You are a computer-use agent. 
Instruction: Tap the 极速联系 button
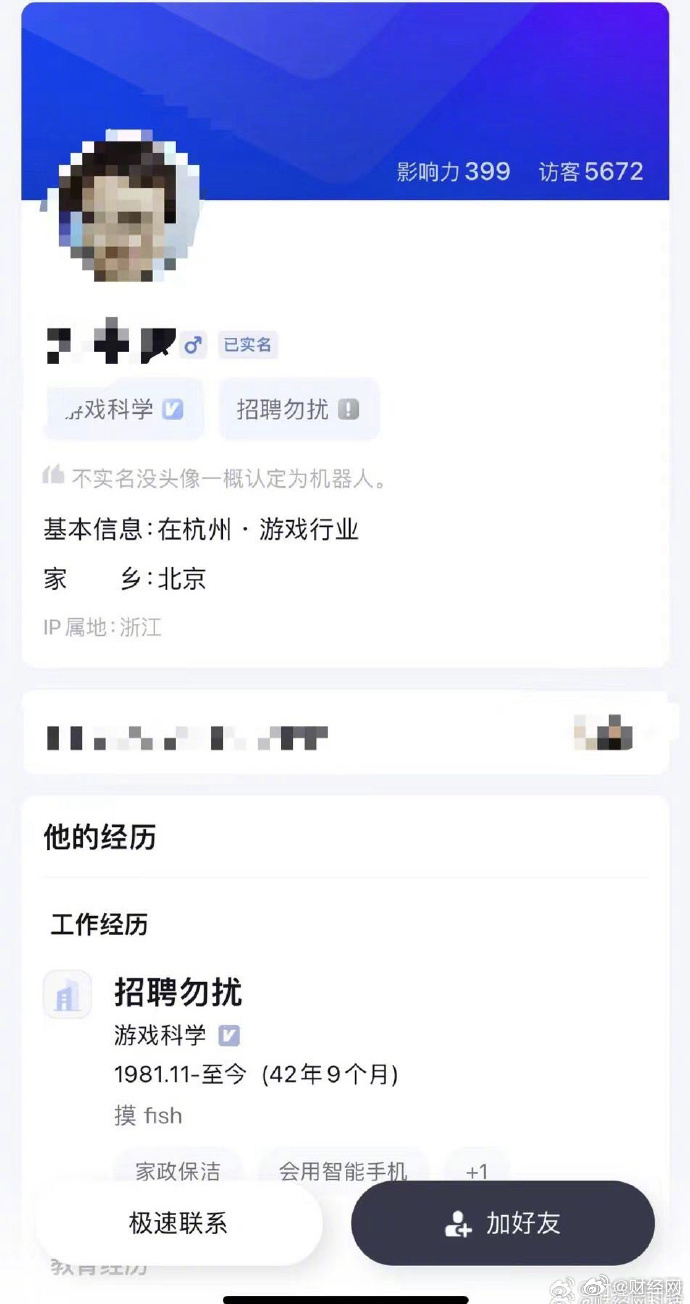pos(179,1223)
